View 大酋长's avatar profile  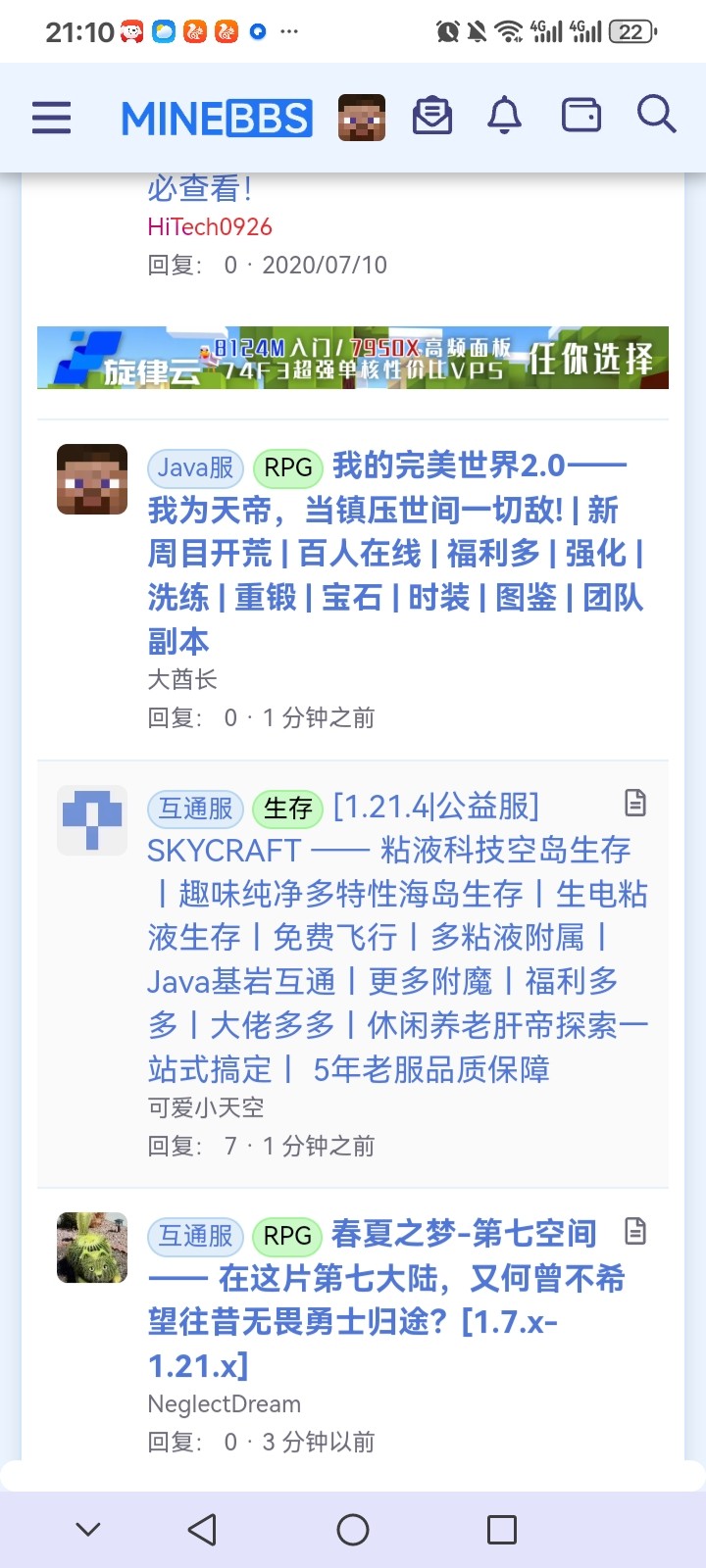(x=92, y=479)
